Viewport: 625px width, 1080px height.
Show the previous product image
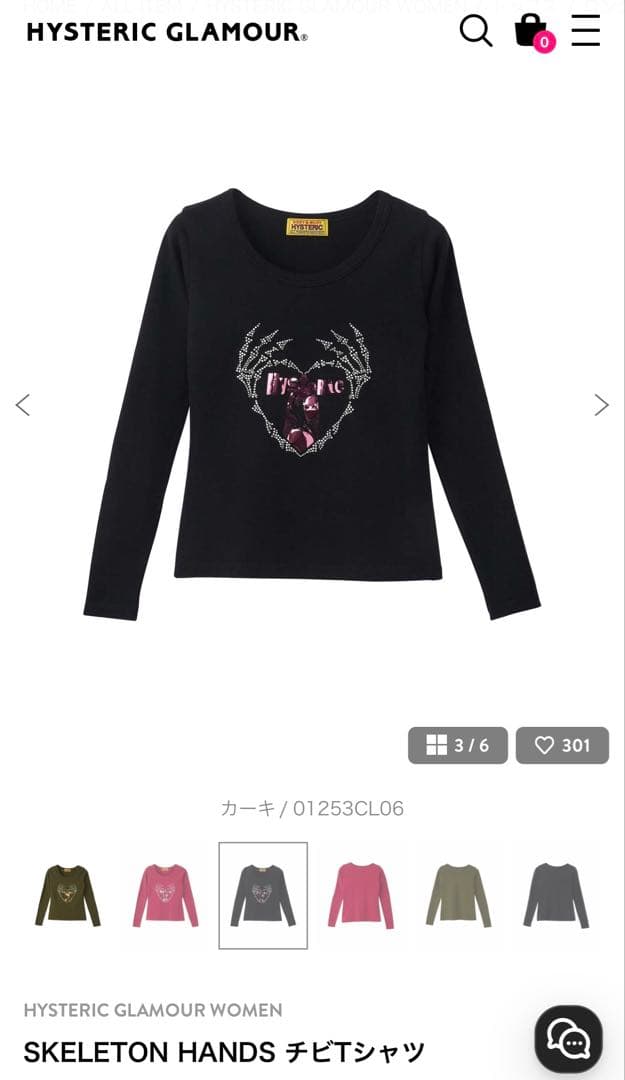23,405
